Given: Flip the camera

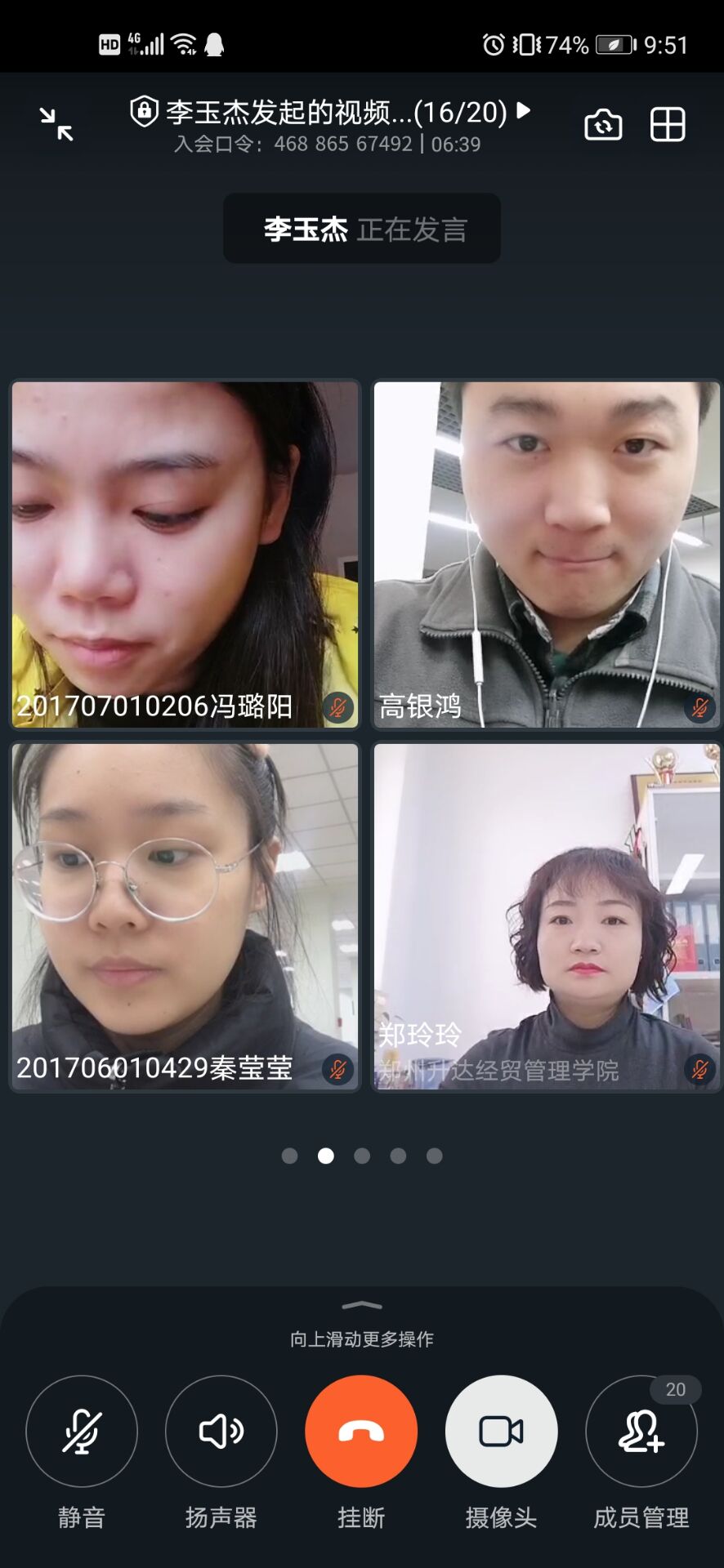Looking at the screenshot, I should point(603,125).
